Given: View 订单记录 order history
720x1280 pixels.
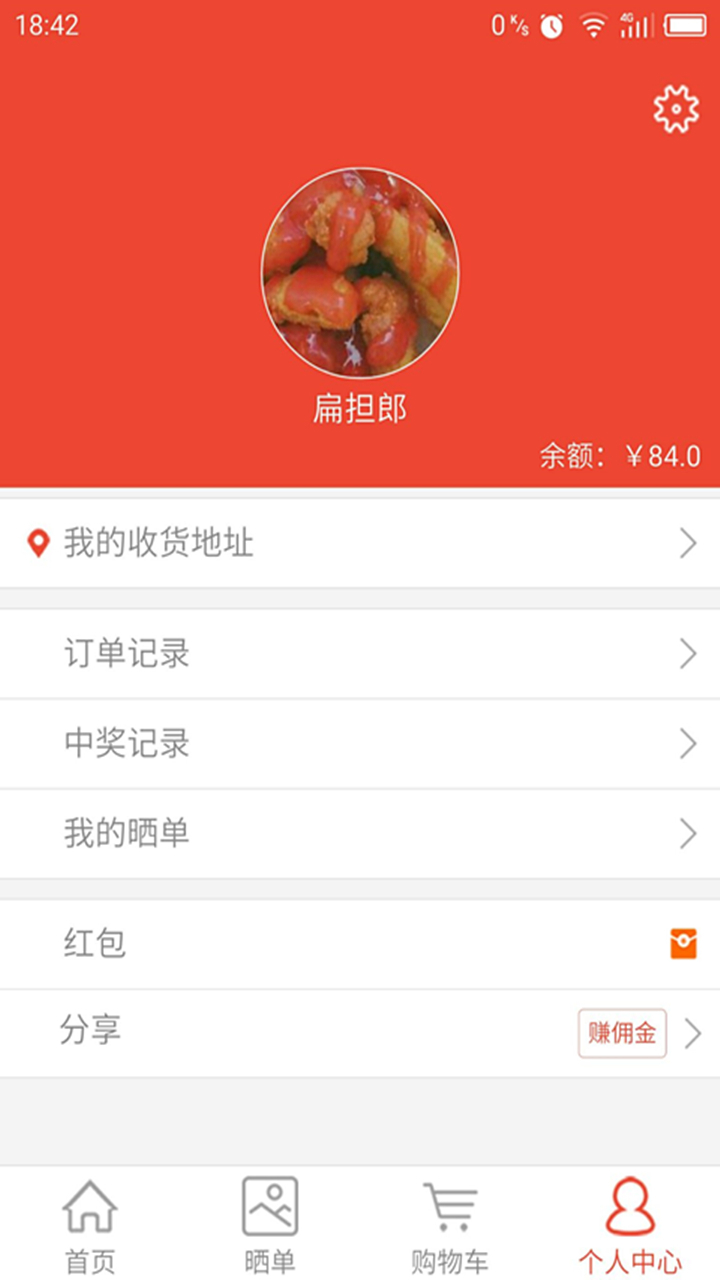Looking at the screenshot, I should click(360, 654).
